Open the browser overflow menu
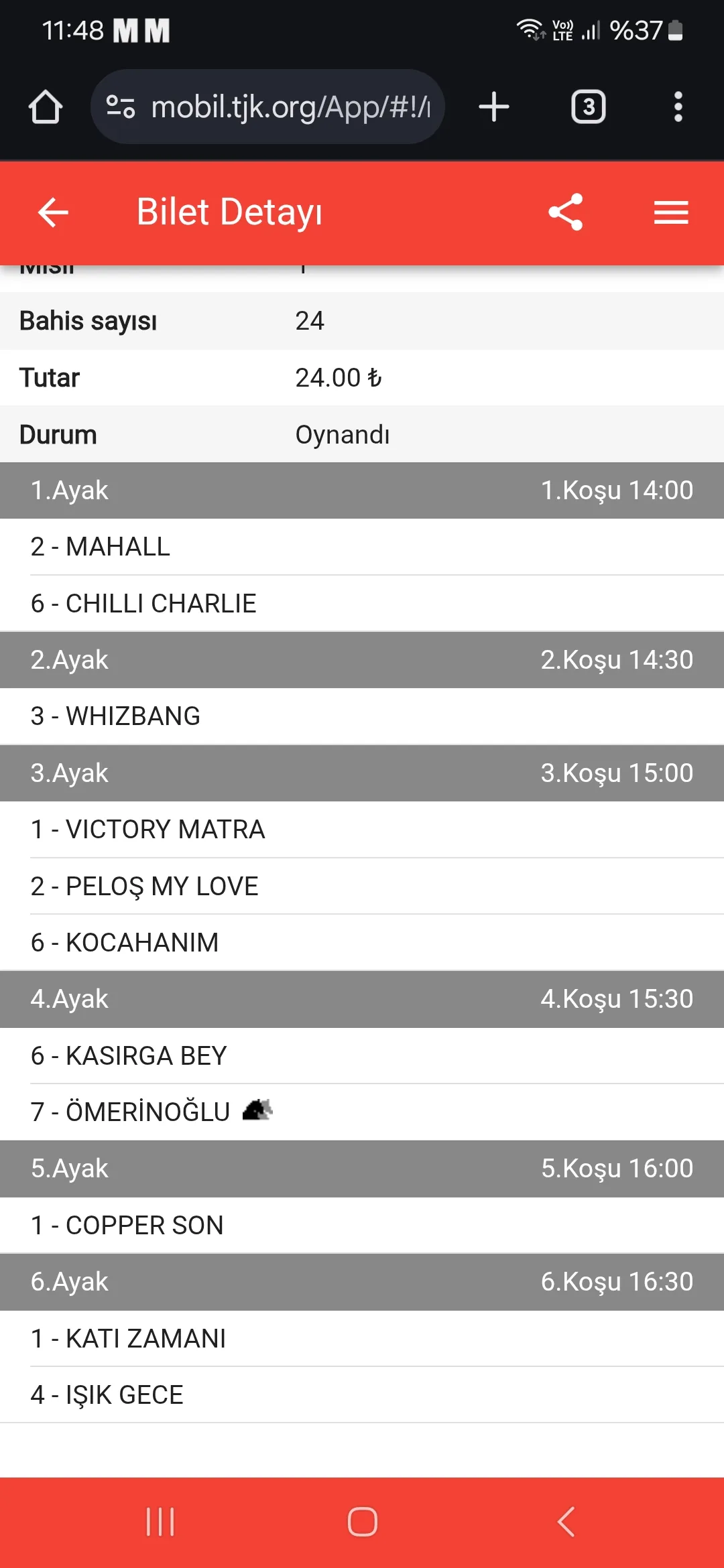 [678, 107]
